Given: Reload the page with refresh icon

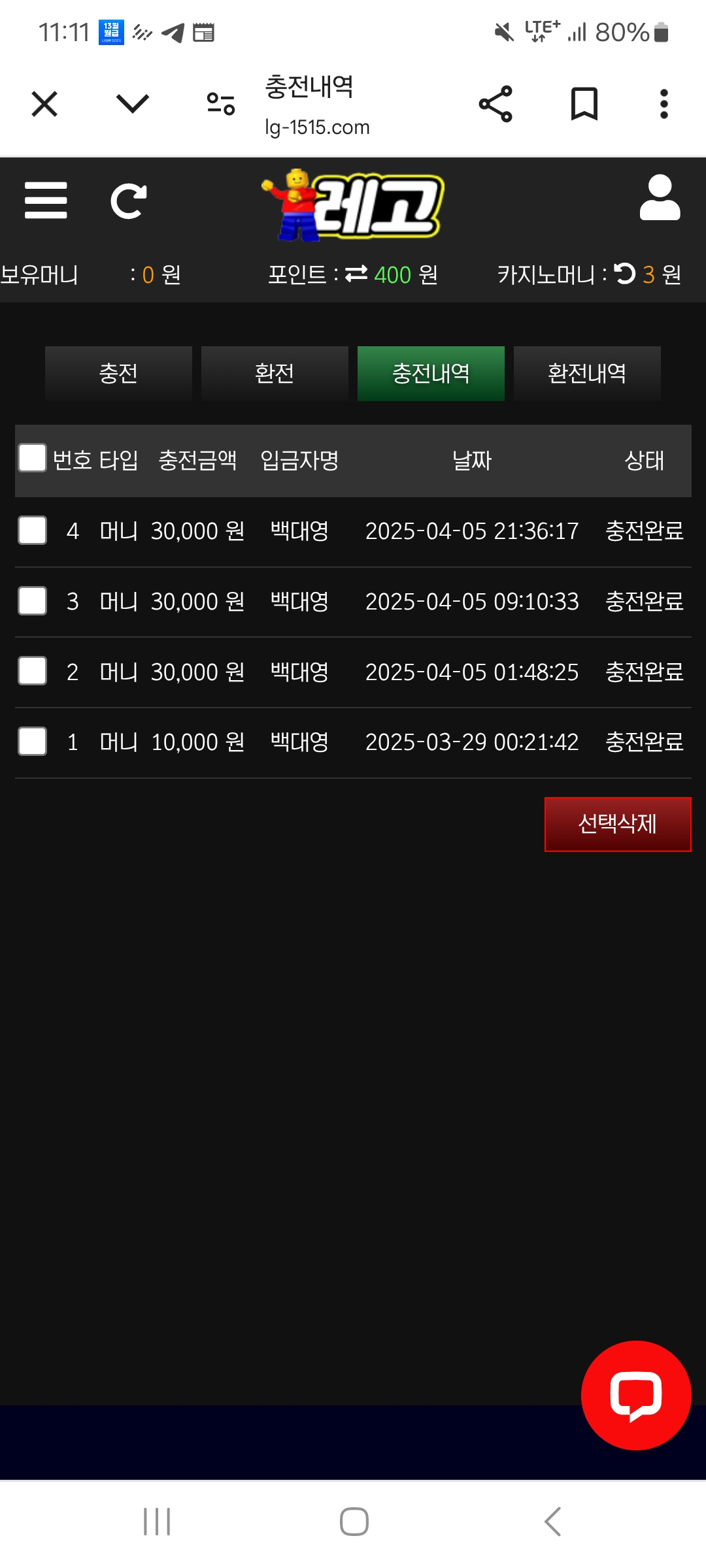Looking at the screenshot, I should (x=129, y=201).
